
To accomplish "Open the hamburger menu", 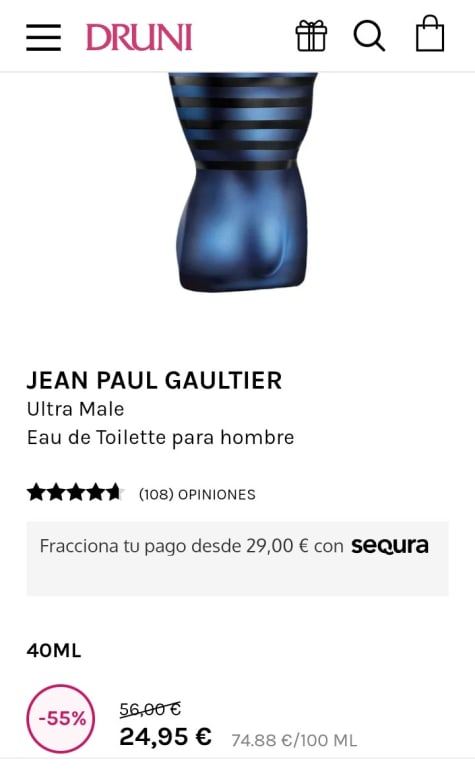I will point(43,37).
